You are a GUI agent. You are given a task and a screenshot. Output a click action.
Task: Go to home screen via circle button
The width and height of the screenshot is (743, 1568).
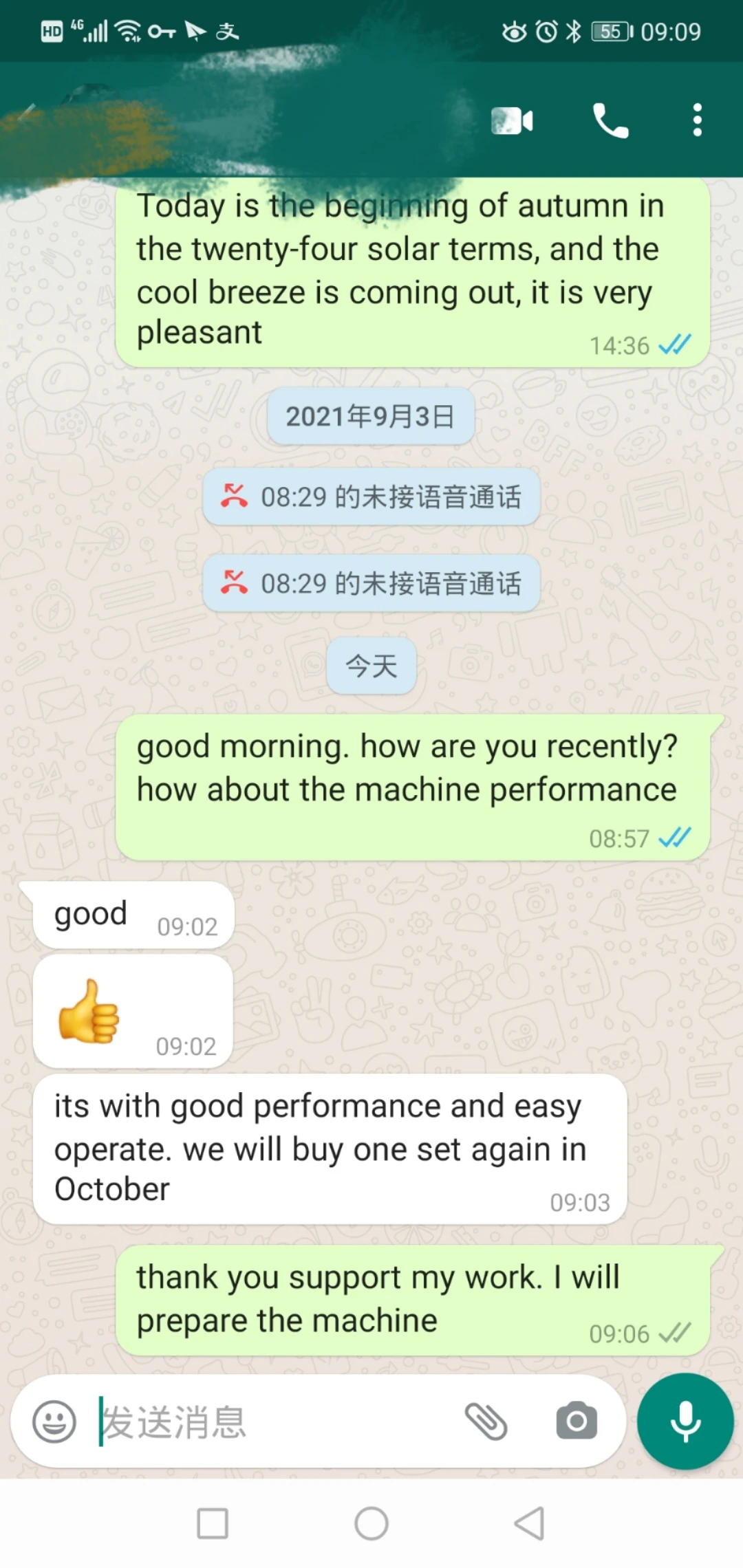[x=371, y=1523]
